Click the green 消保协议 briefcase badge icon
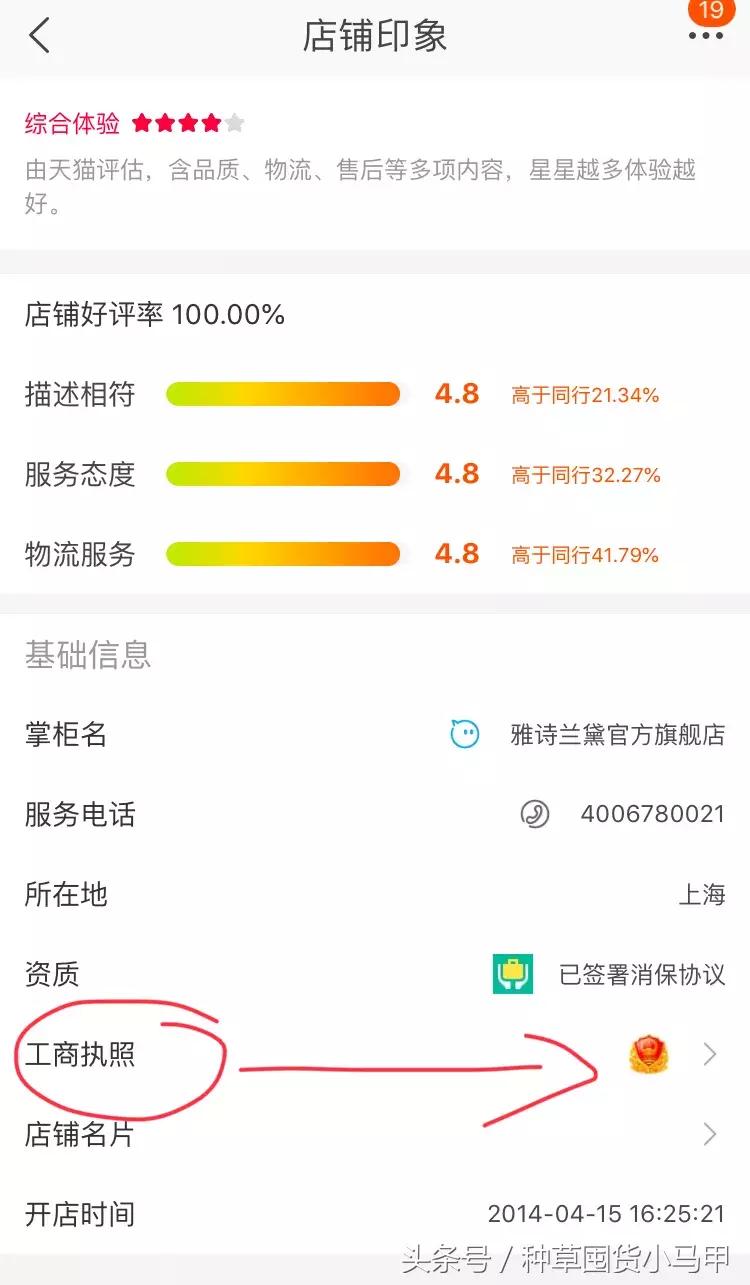This screenshot has height=1285, width=750. pyautogui.click(x=513, y=971)
